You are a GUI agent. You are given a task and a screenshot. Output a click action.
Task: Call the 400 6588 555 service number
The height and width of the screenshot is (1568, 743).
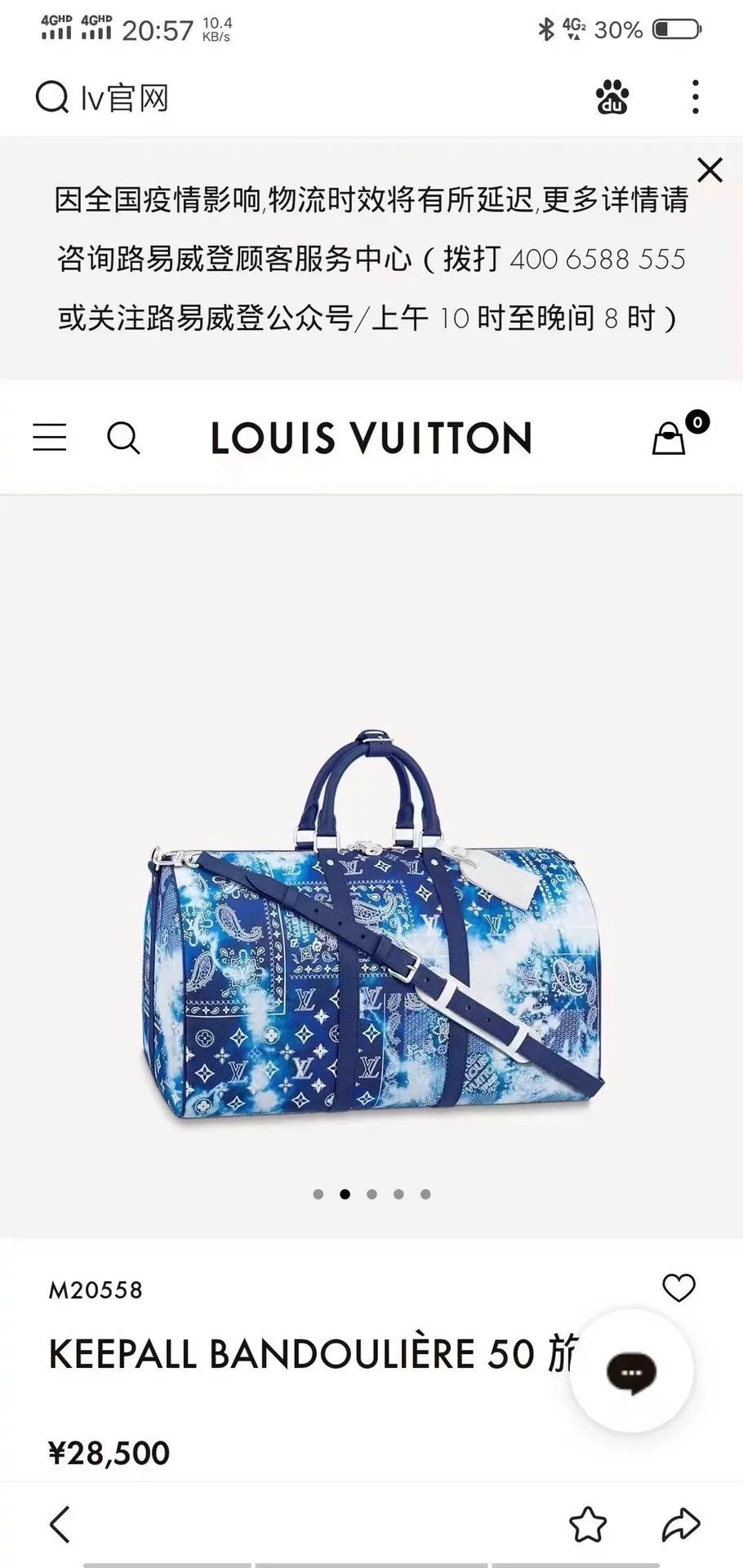[598, 259]
